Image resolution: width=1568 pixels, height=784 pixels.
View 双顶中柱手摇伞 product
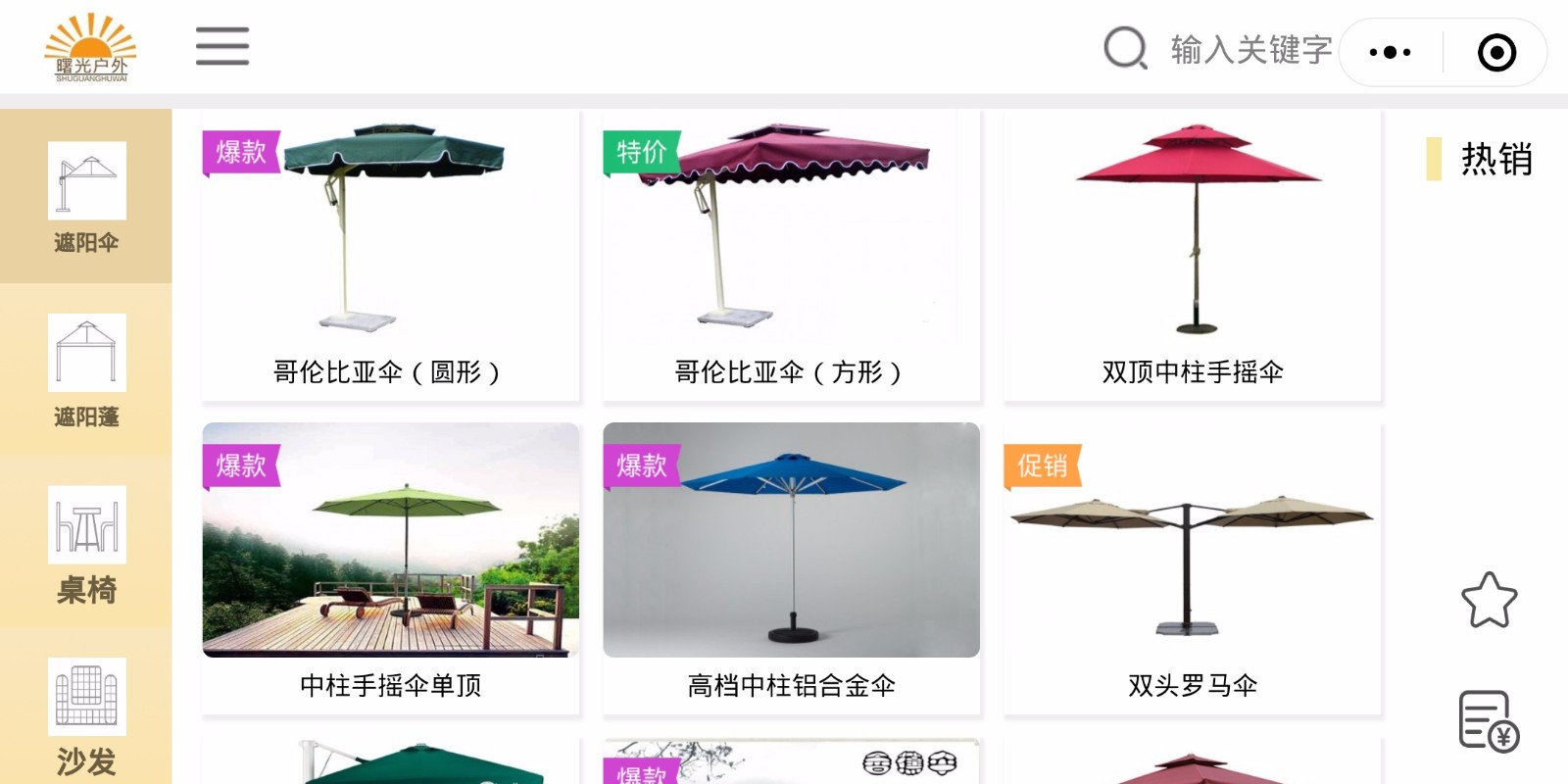(x=1193, y=255)
